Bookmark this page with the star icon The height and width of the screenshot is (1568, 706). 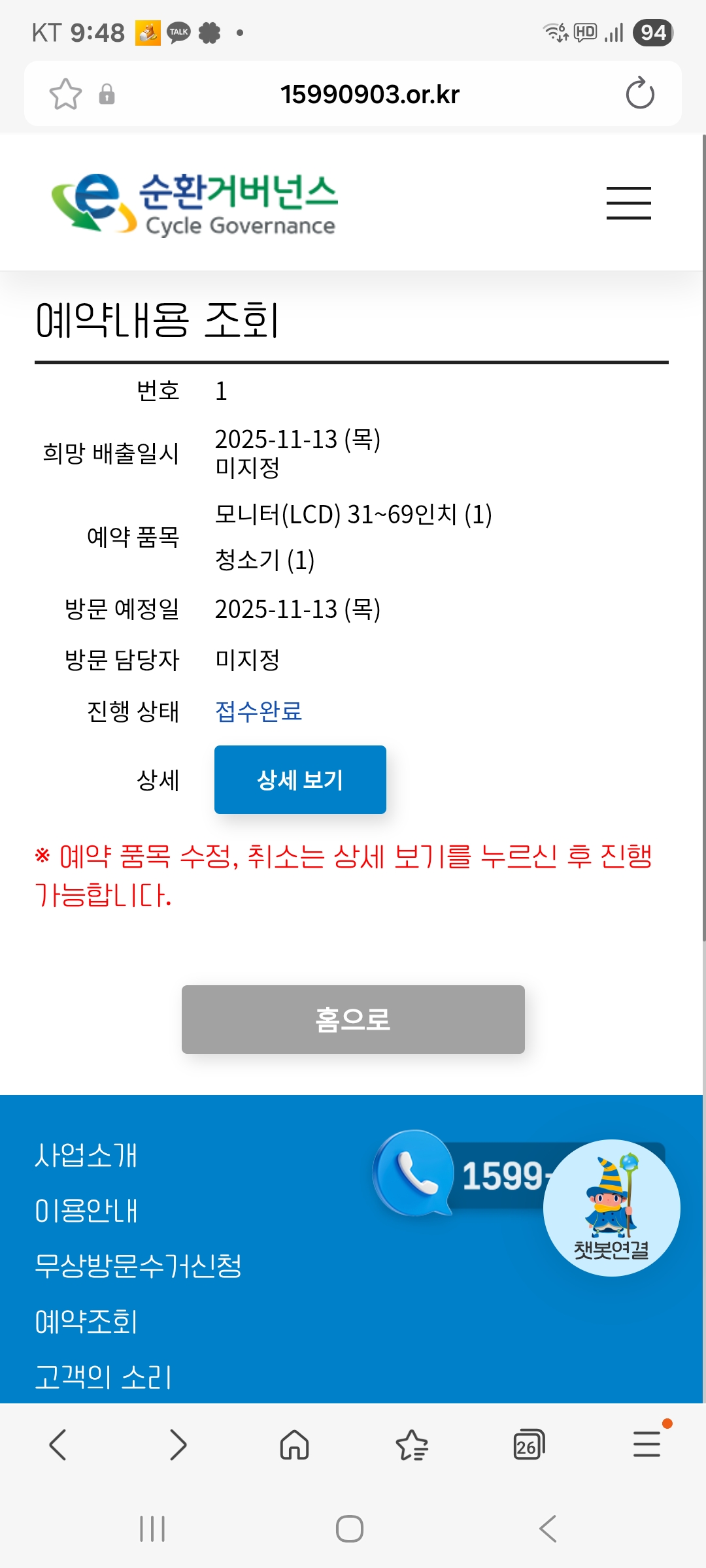click(65, 94)
